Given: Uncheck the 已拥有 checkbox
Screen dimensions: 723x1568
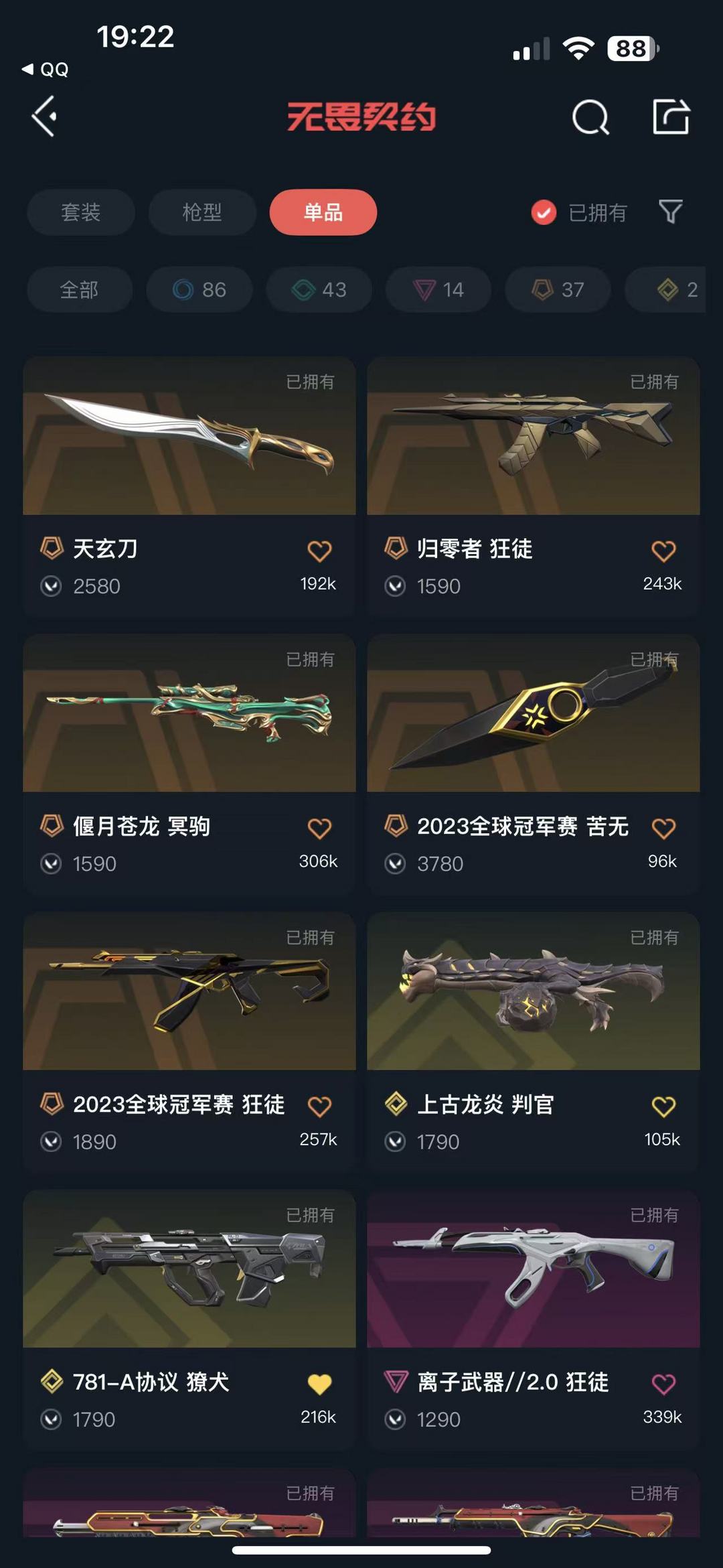Looking at the screenshot, I should tap(544, 212).
